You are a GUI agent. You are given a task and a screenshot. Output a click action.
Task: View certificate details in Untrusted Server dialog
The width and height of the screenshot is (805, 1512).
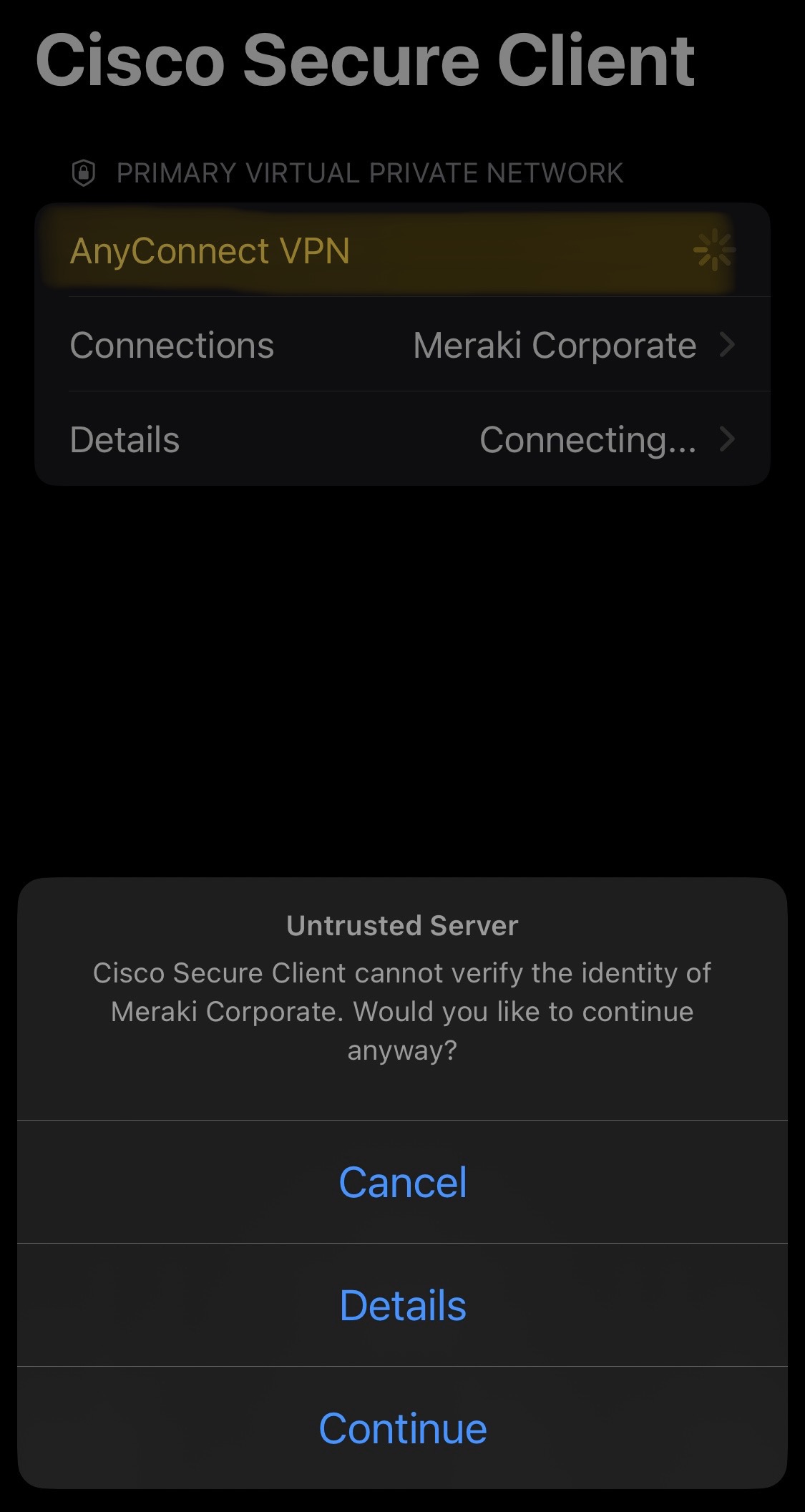[x=402, y=1305]
